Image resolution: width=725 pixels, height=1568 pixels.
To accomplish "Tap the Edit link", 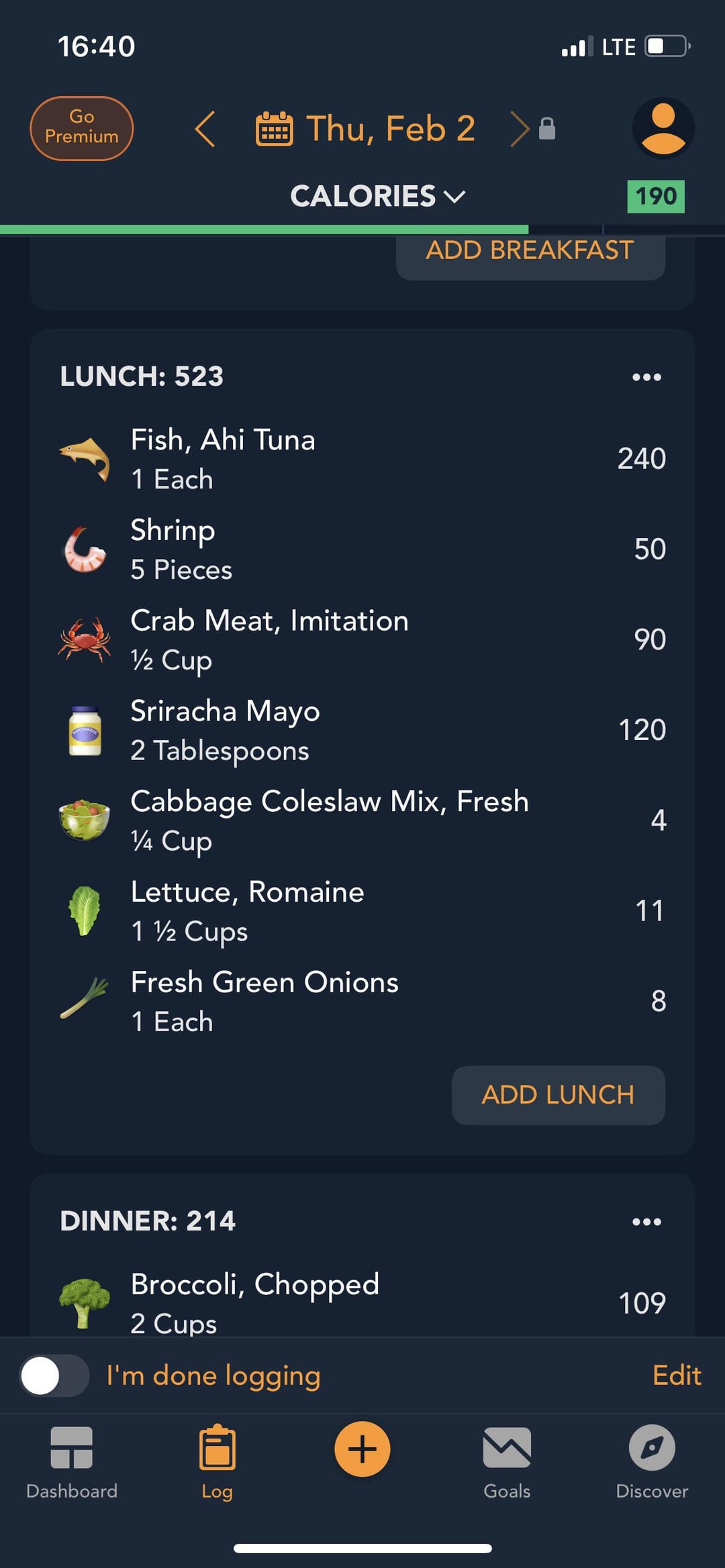I will click(x=677, y=1375).
